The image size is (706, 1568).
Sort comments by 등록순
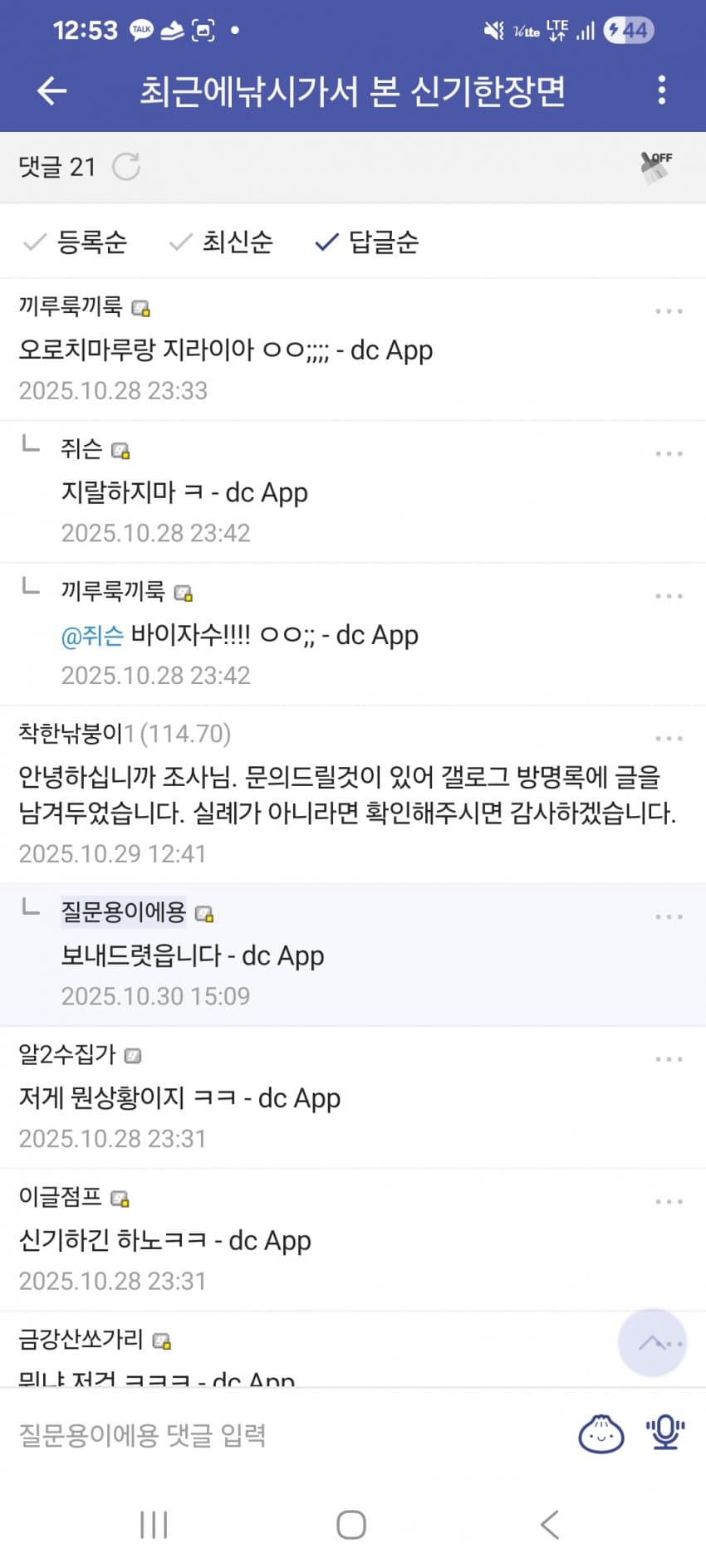pos(76,242)
